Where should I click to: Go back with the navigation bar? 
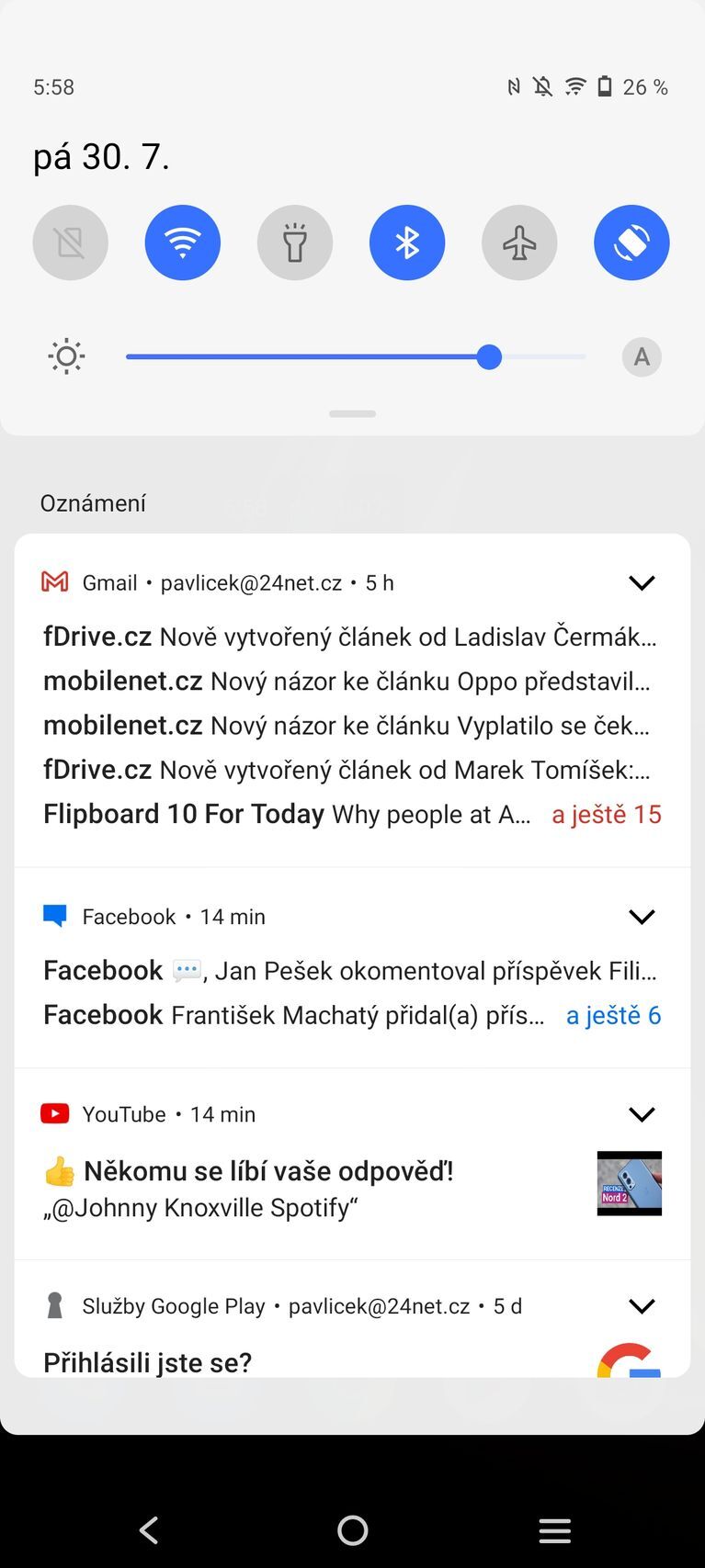pos(149,1530)
